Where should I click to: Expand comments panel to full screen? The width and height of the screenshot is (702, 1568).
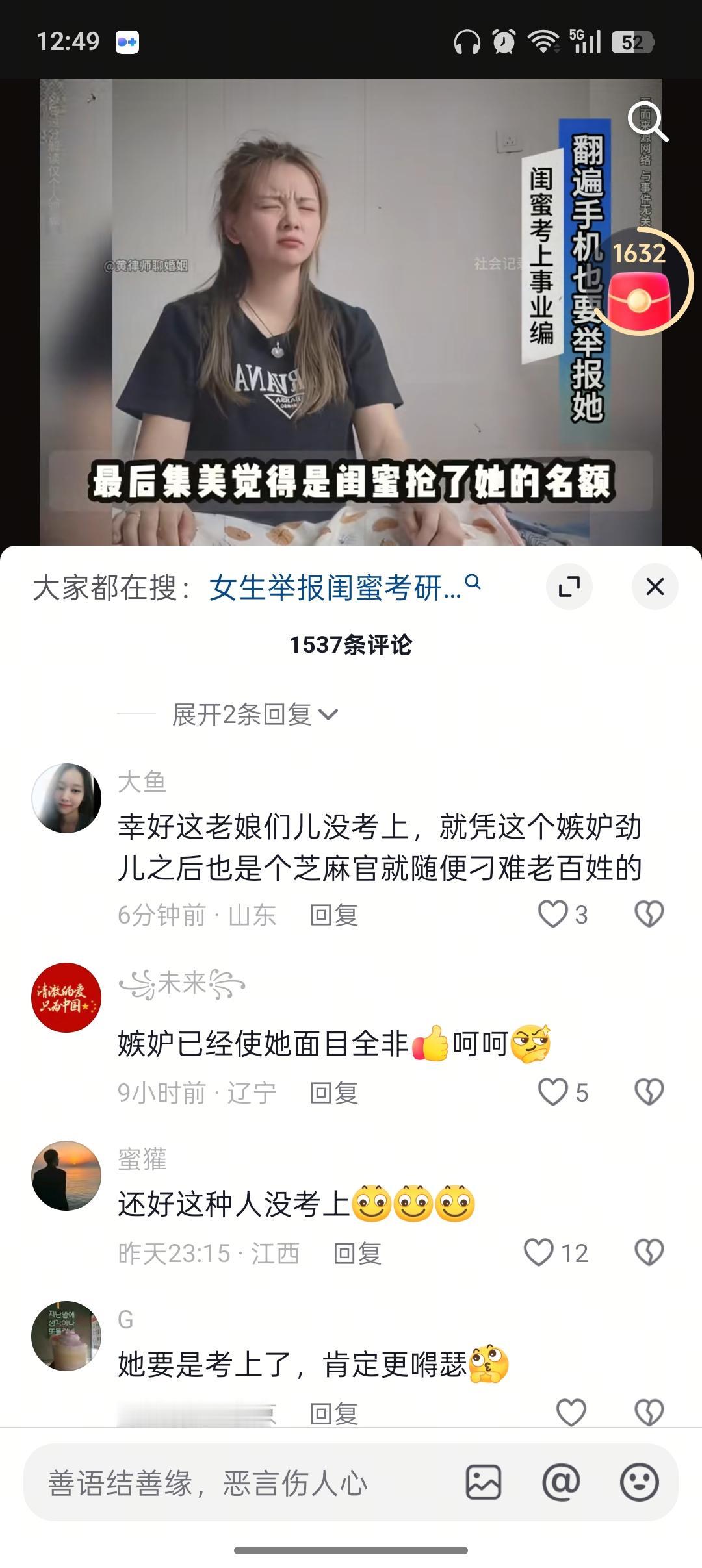coord(570,587)
